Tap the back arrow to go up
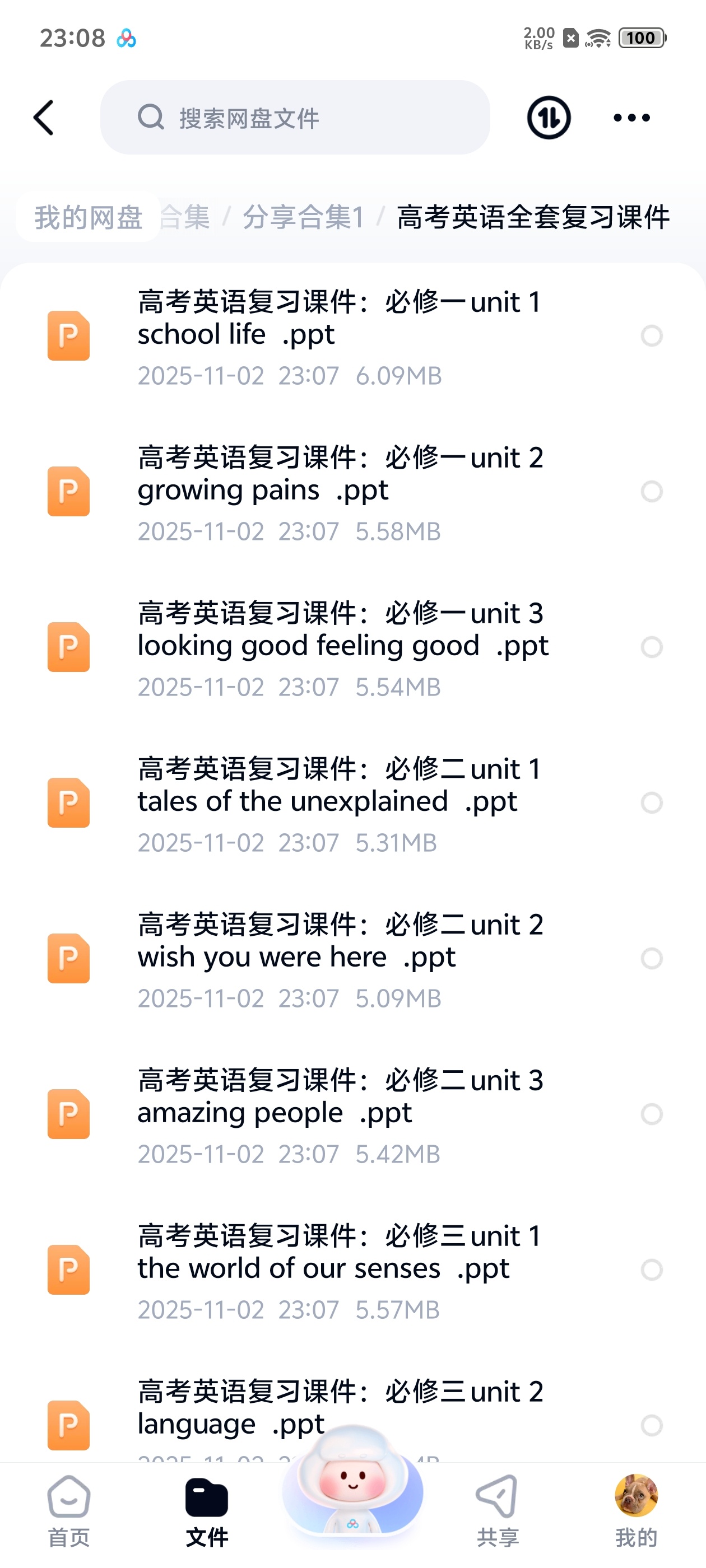The height and width of the screenshot is (1568, 706). coord(43,118)
